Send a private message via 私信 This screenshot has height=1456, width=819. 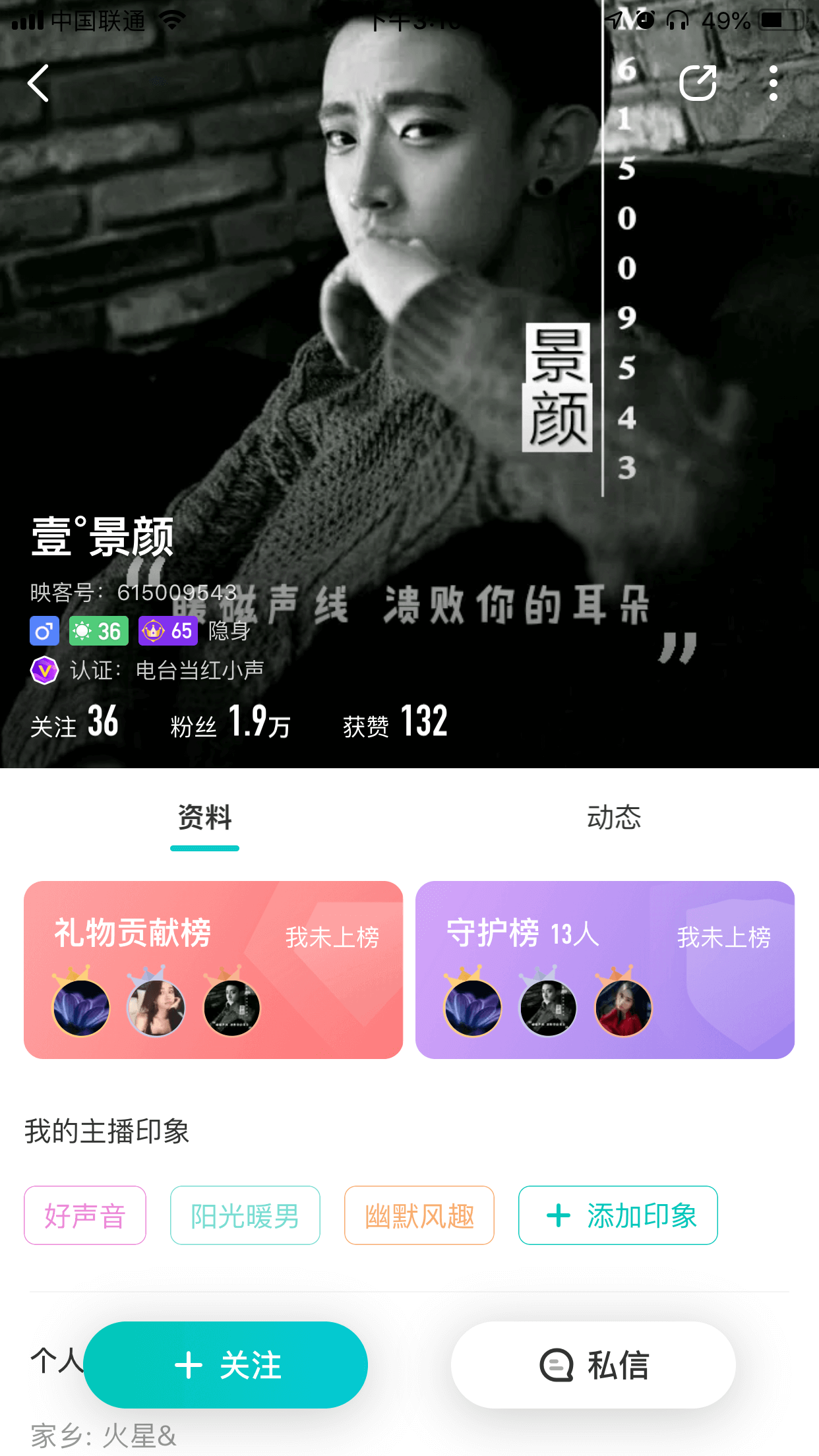(x=593, y=1365)
